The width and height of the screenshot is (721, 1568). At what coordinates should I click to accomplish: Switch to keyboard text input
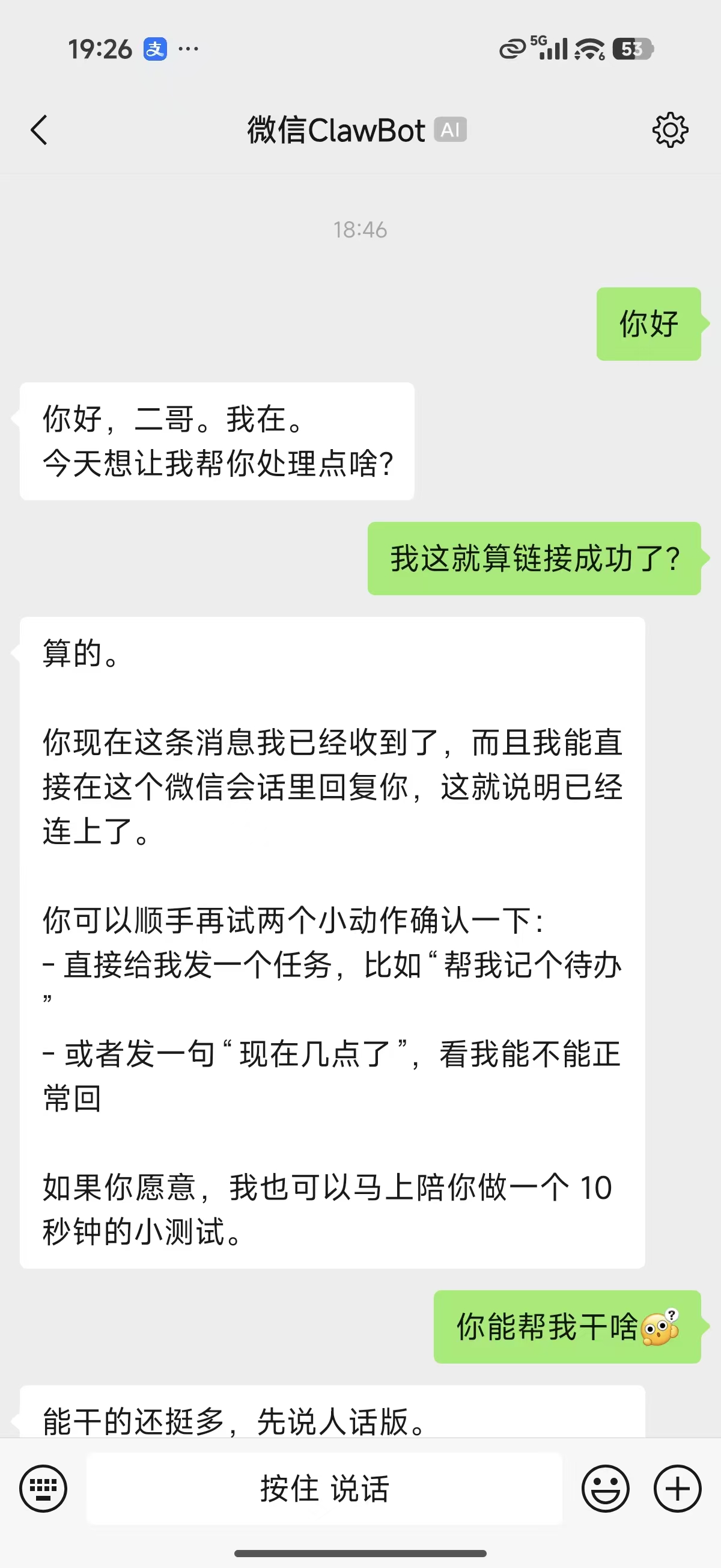43,1488
